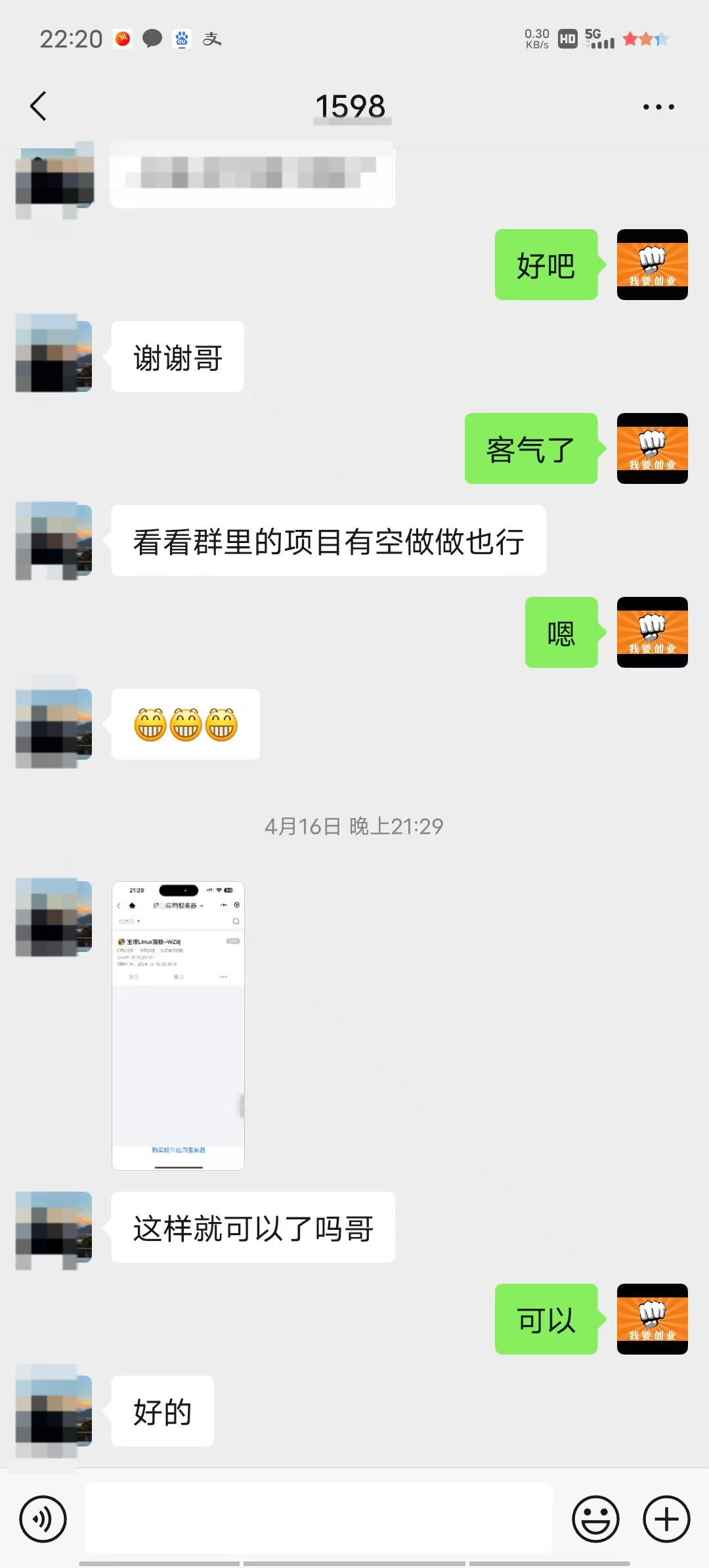Open contact avatar beside 谢谢哥
The image size is (709, 1568).
pos(54,355)
